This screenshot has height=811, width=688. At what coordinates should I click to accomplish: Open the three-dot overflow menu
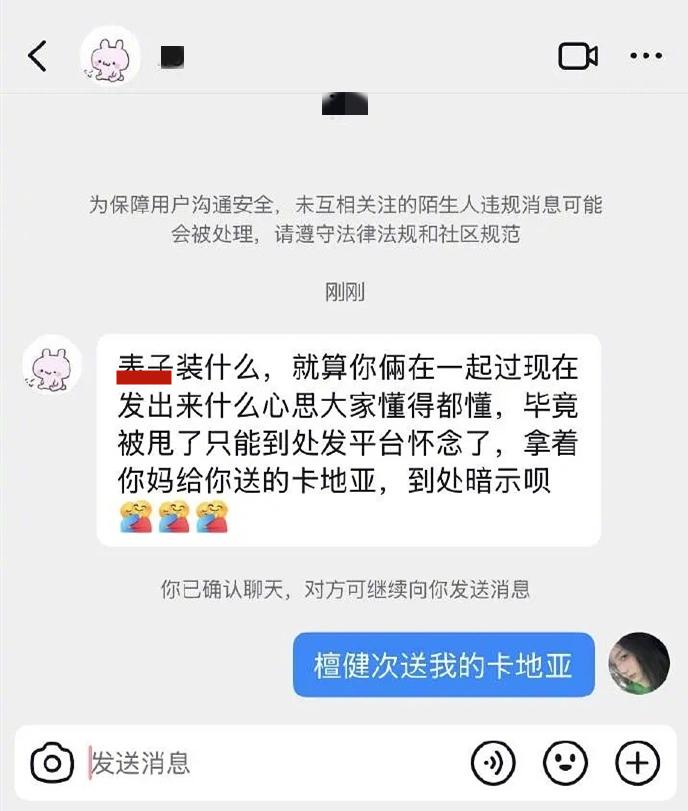[646, 56]
